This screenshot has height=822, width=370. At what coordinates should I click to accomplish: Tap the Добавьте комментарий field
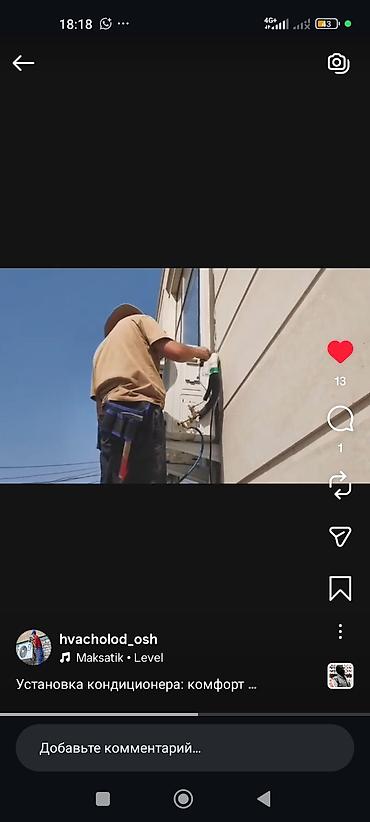coord(184,748)
